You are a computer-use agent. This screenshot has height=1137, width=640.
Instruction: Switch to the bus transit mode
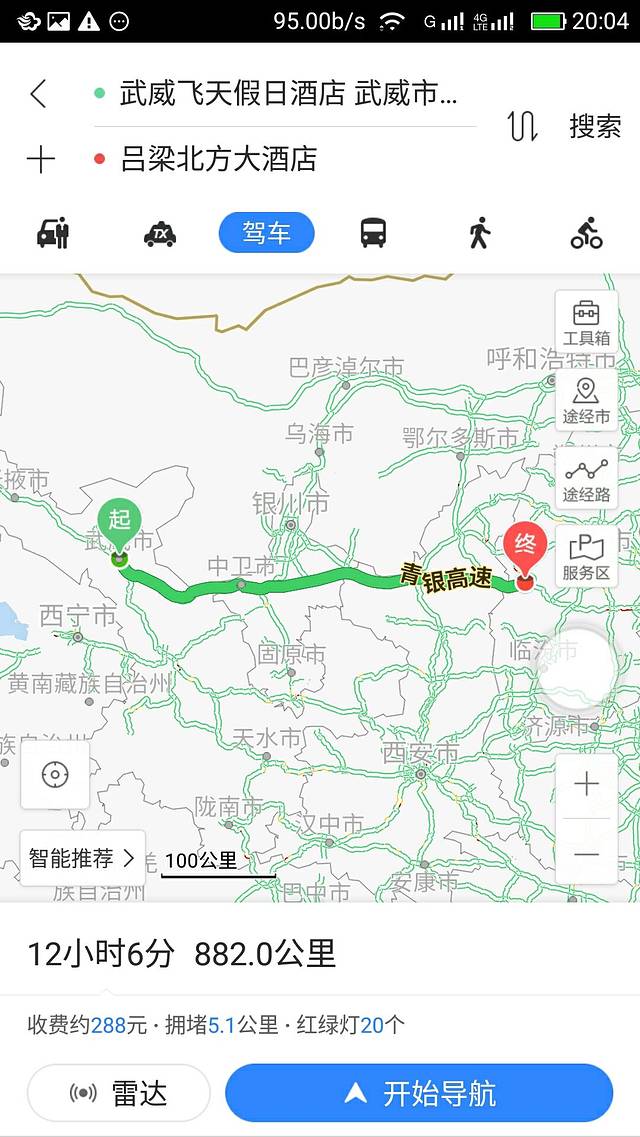373,234
